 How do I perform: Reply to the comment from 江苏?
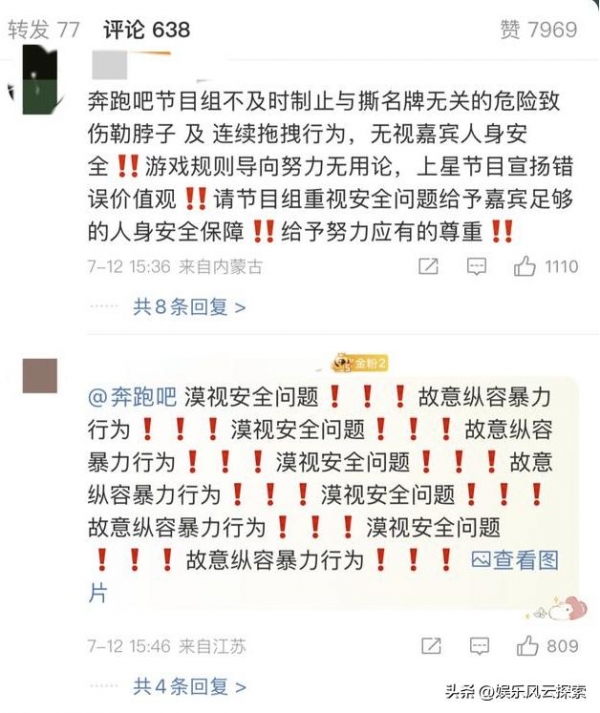477,645
